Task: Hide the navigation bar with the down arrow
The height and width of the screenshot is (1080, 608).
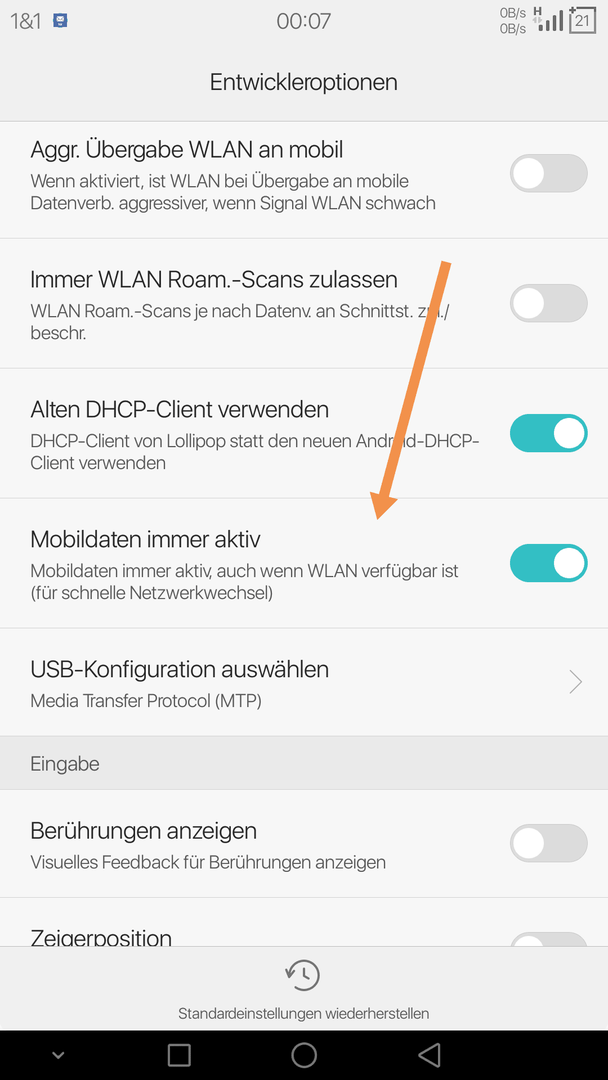Action: [x=57, y=1055]
